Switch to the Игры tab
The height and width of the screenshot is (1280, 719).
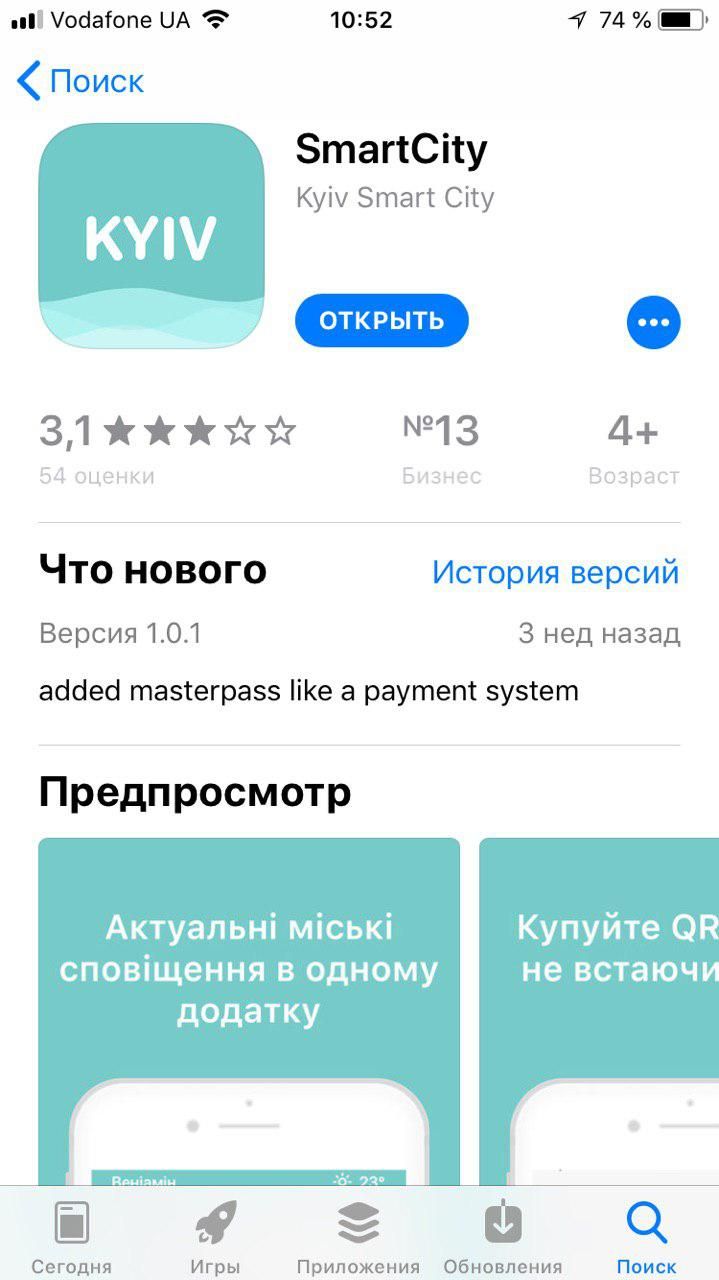(x=215, y=1236)
